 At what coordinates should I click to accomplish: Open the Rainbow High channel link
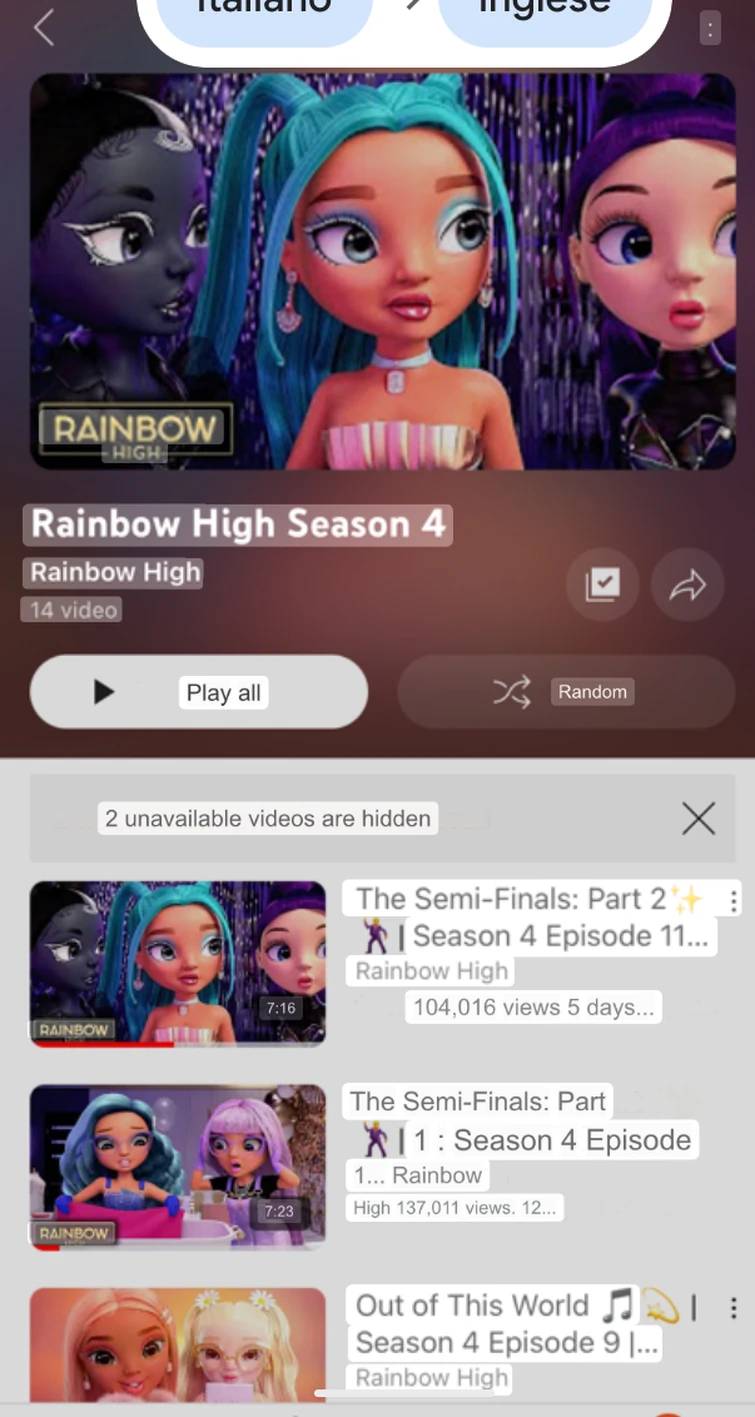(x=113, y=571)
